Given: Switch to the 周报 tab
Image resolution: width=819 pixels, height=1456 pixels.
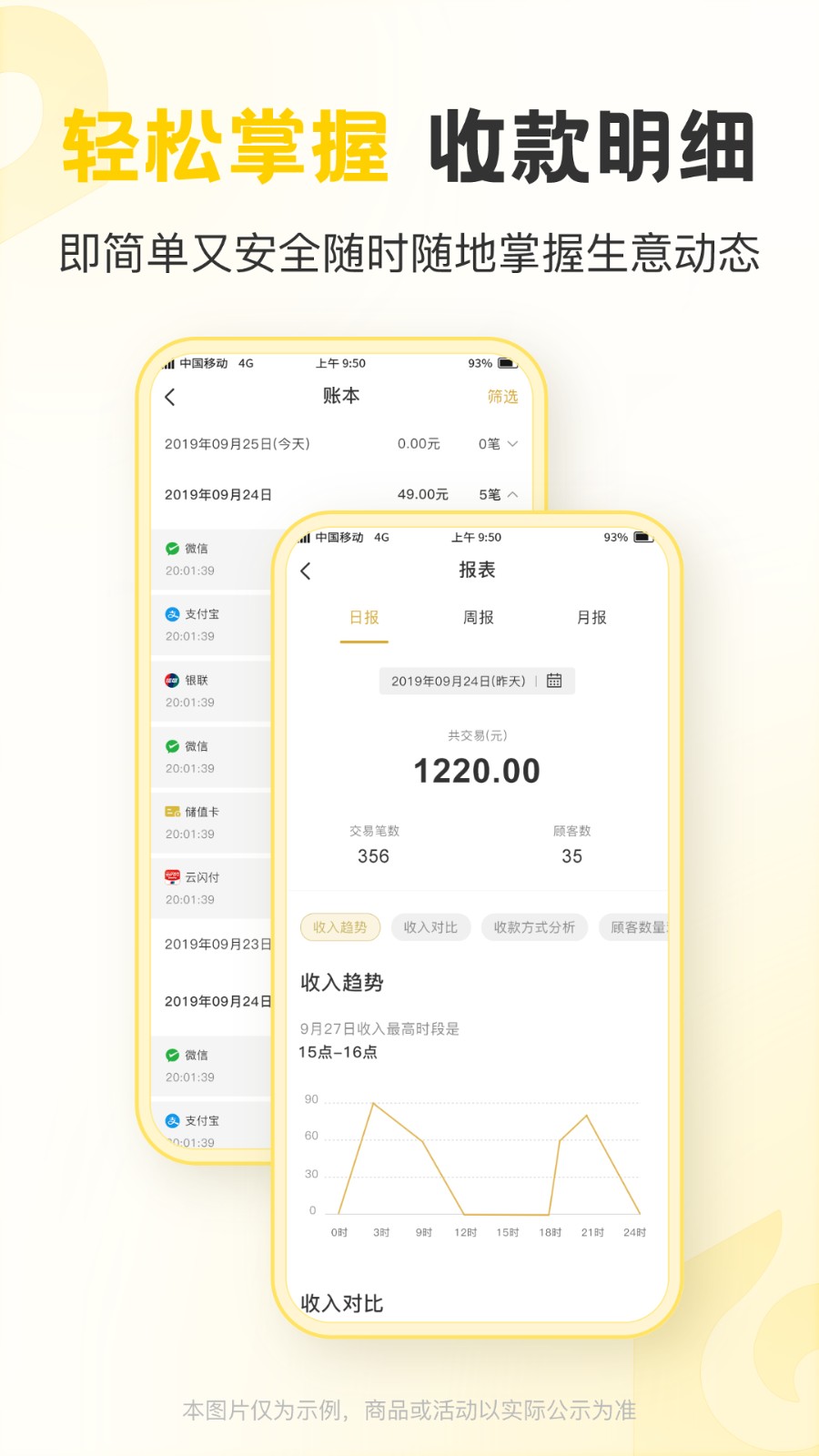Looking at the screenshot, I should [x=478, y=617].
